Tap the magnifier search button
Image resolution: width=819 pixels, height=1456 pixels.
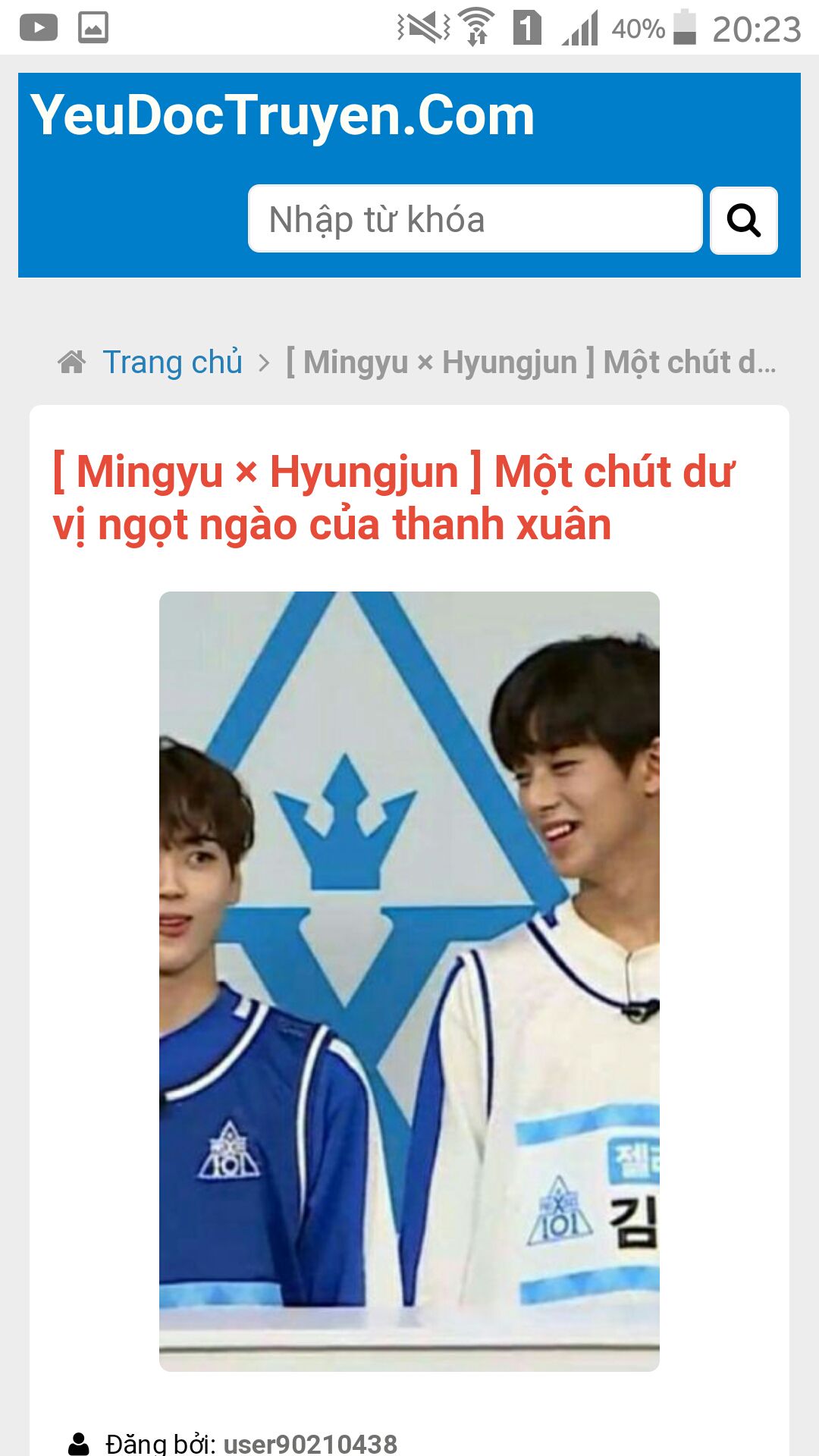point(743,221)
